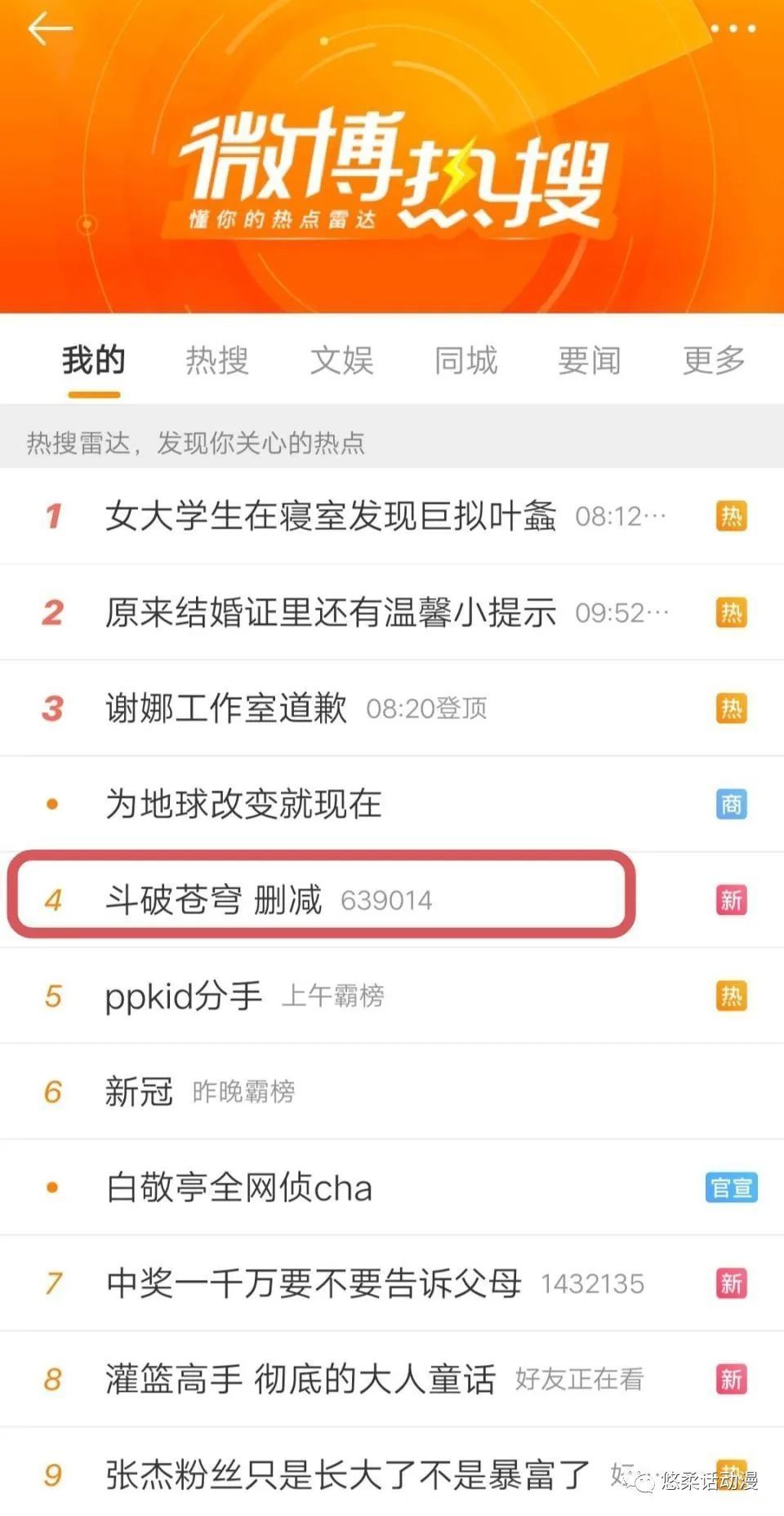
Task: Open topic 女大学生在寝室发现巨拟叶螽
Action: click(x=331, y=516)
